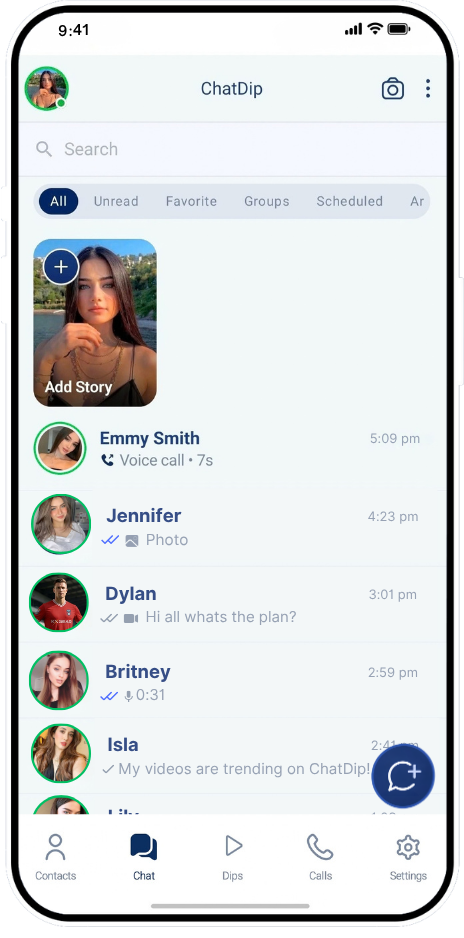Open the chat with Jennifer
464x938 pixels.
[232, 526]
